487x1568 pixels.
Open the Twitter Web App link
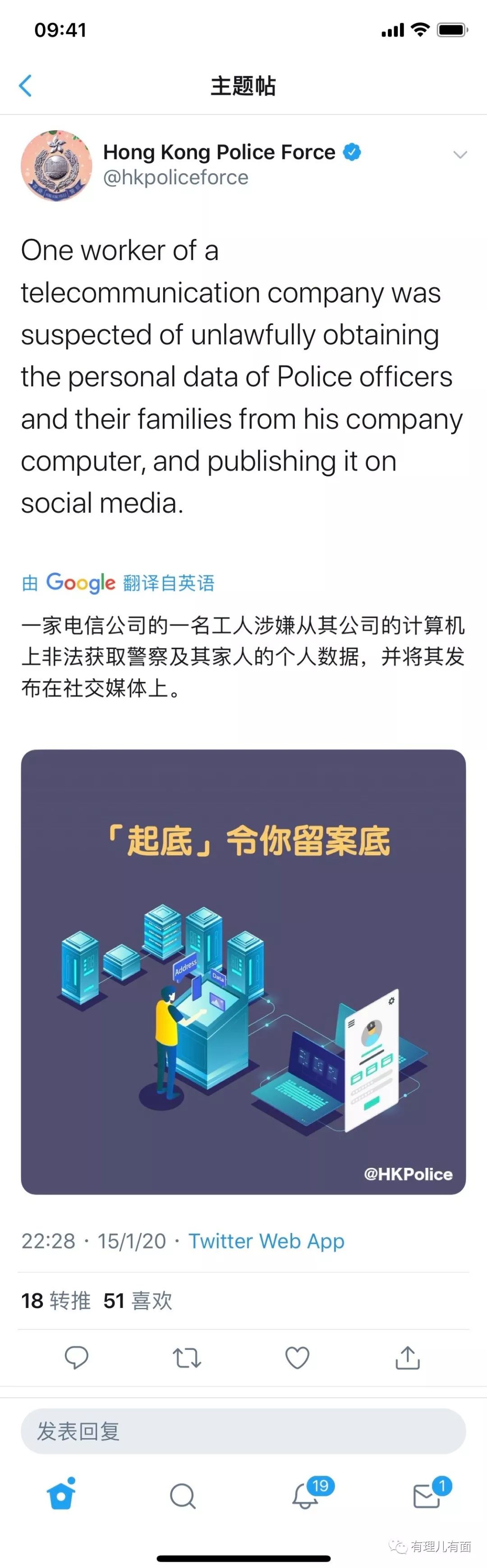tap(266, 1240)
